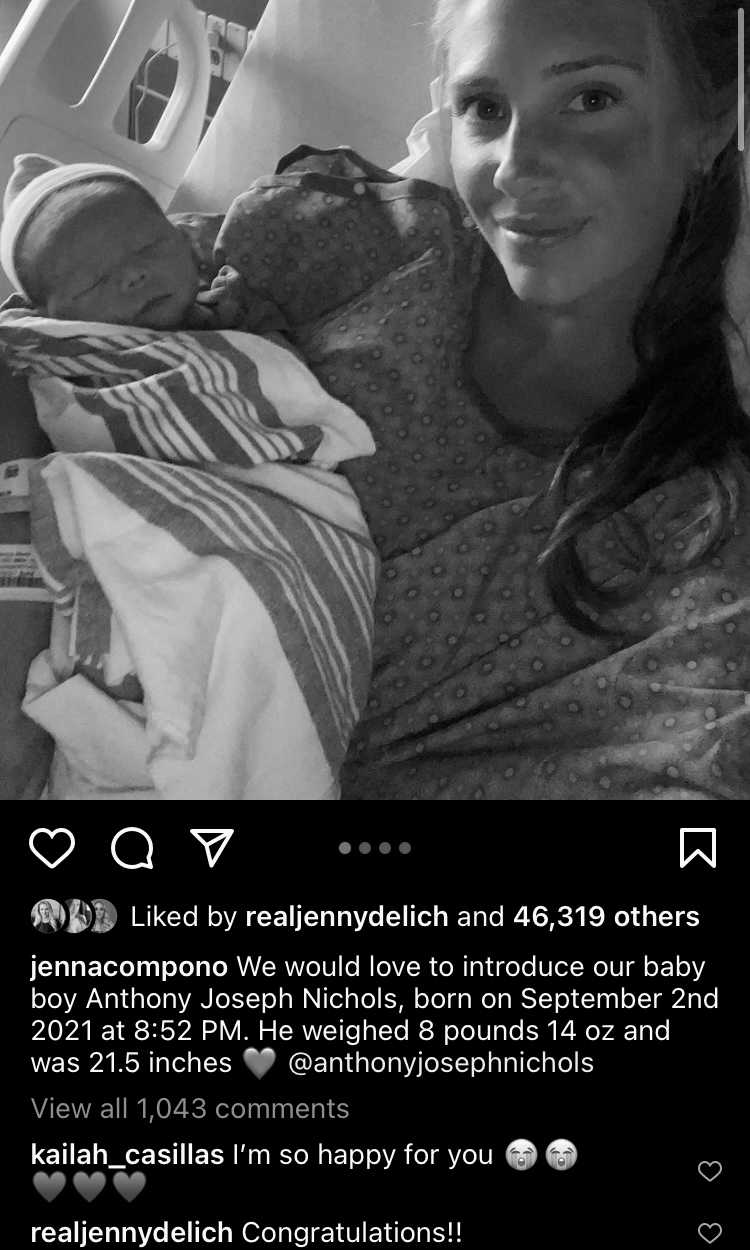Open realjennydelich's profile from her comment
Viewport: 750px width, 1250px height.
[132, 1232]
